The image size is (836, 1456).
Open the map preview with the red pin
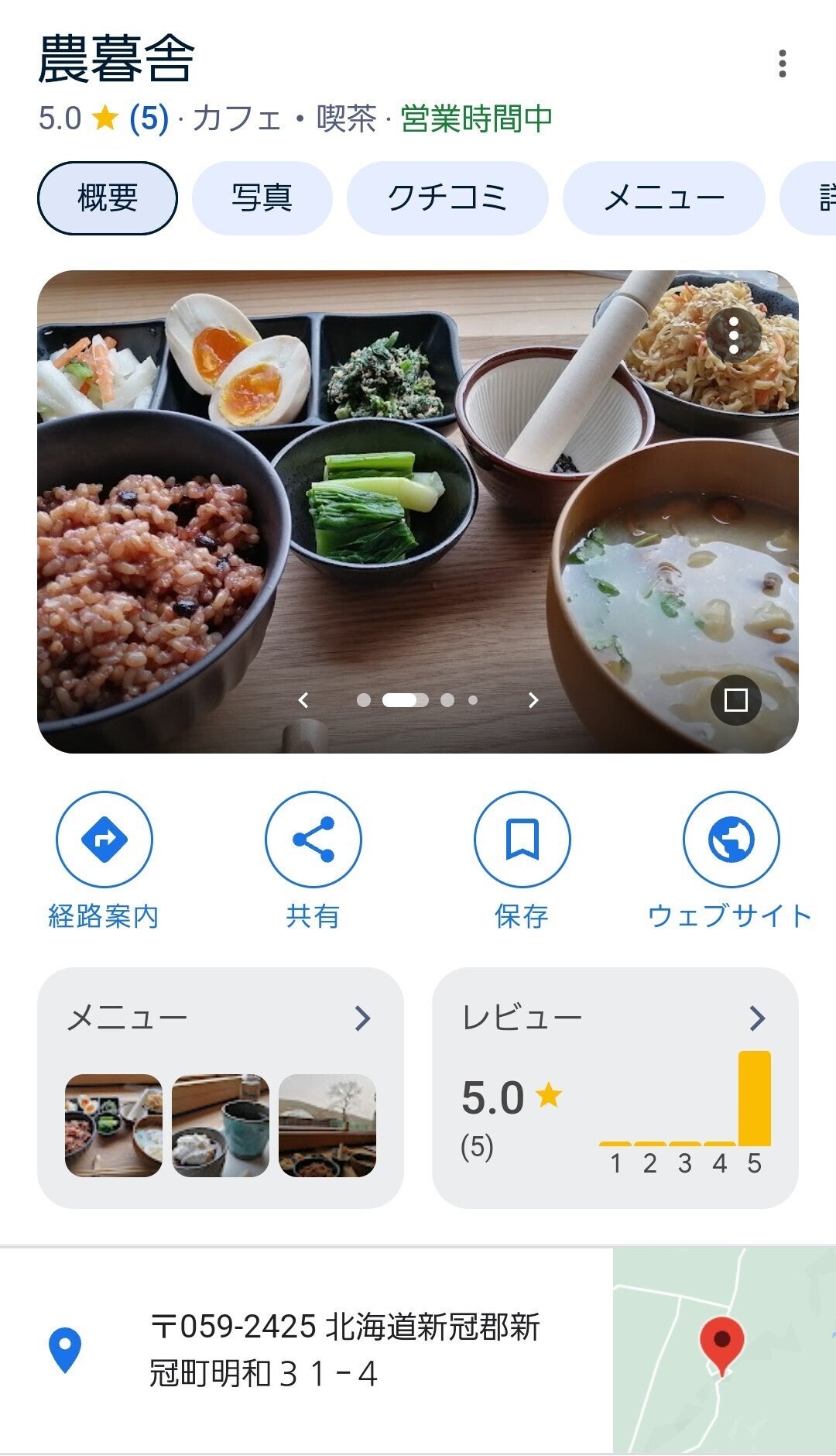click(723, 1351)
